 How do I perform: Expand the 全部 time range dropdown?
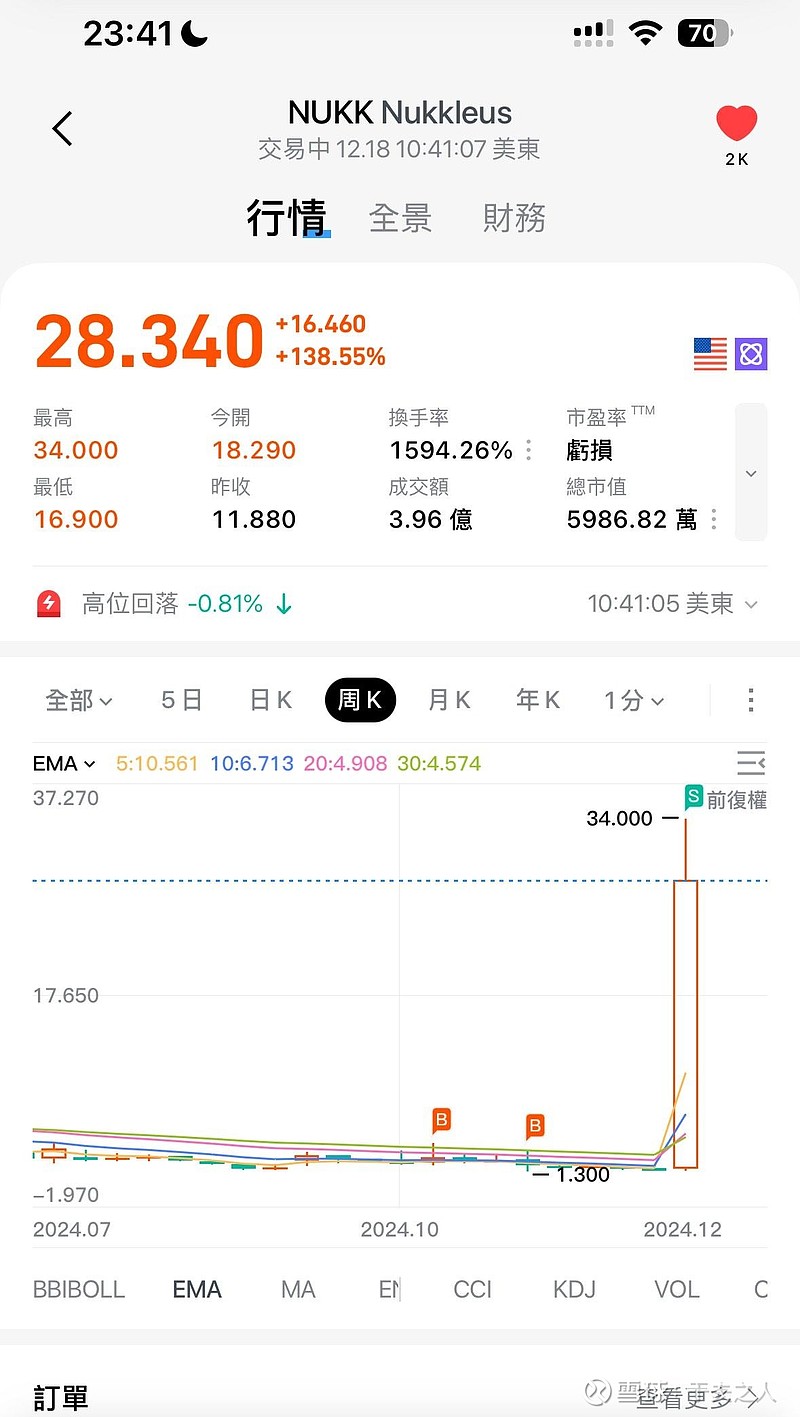[x=78, y=701]
